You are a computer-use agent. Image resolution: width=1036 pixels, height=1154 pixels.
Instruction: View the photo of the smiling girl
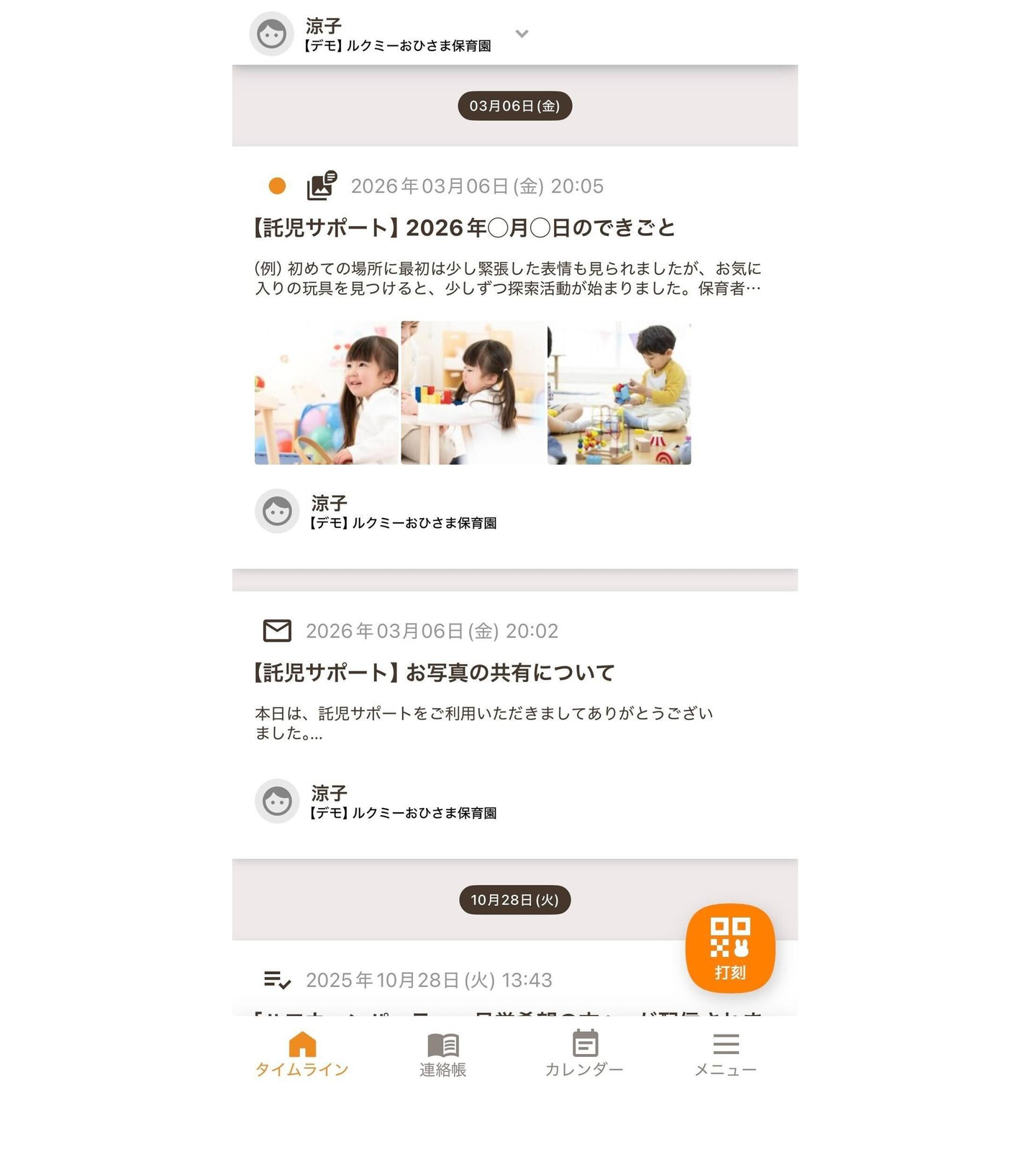point(326,393)
